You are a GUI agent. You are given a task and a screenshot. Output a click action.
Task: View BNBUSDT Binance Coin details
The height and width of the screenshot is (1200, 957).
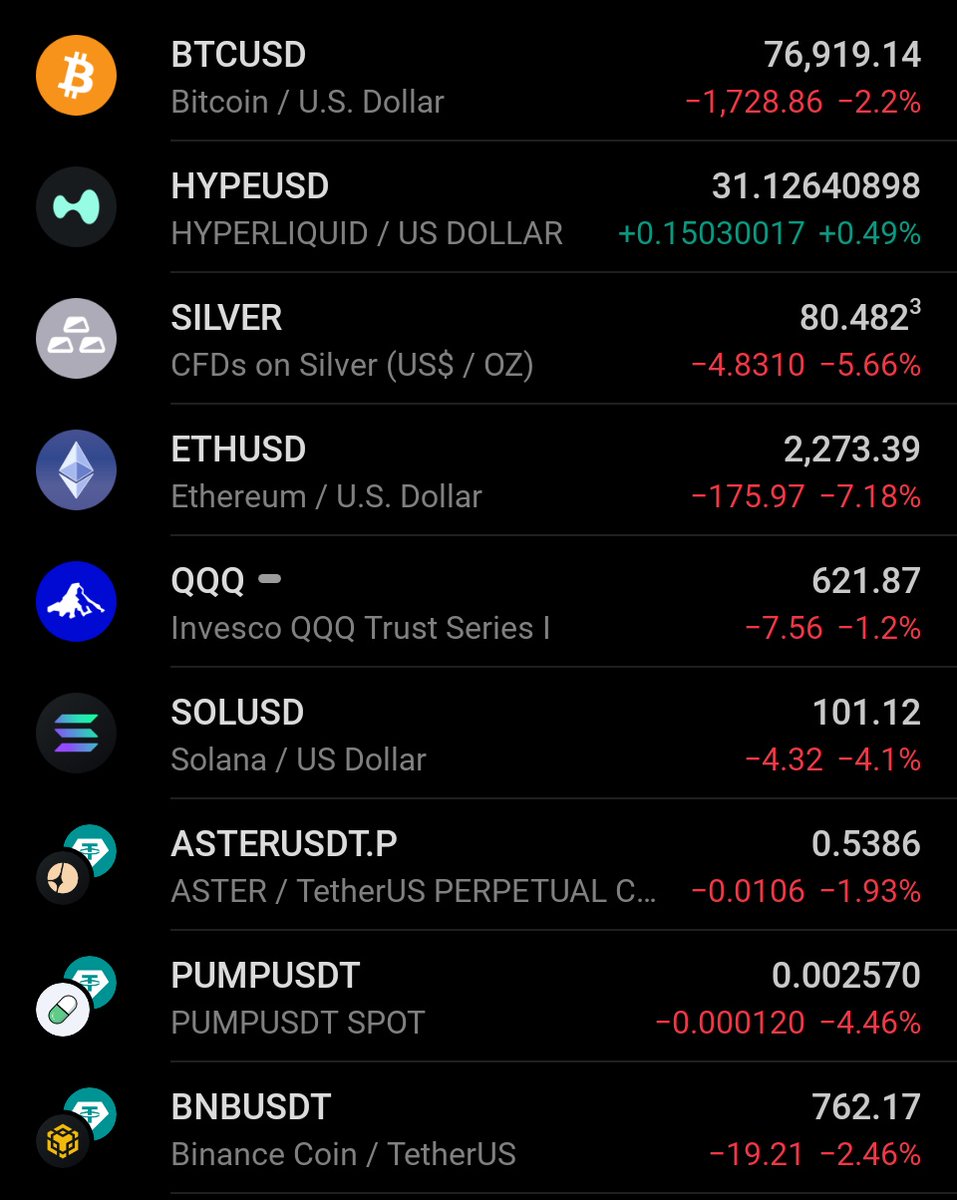pos(478,1129)
